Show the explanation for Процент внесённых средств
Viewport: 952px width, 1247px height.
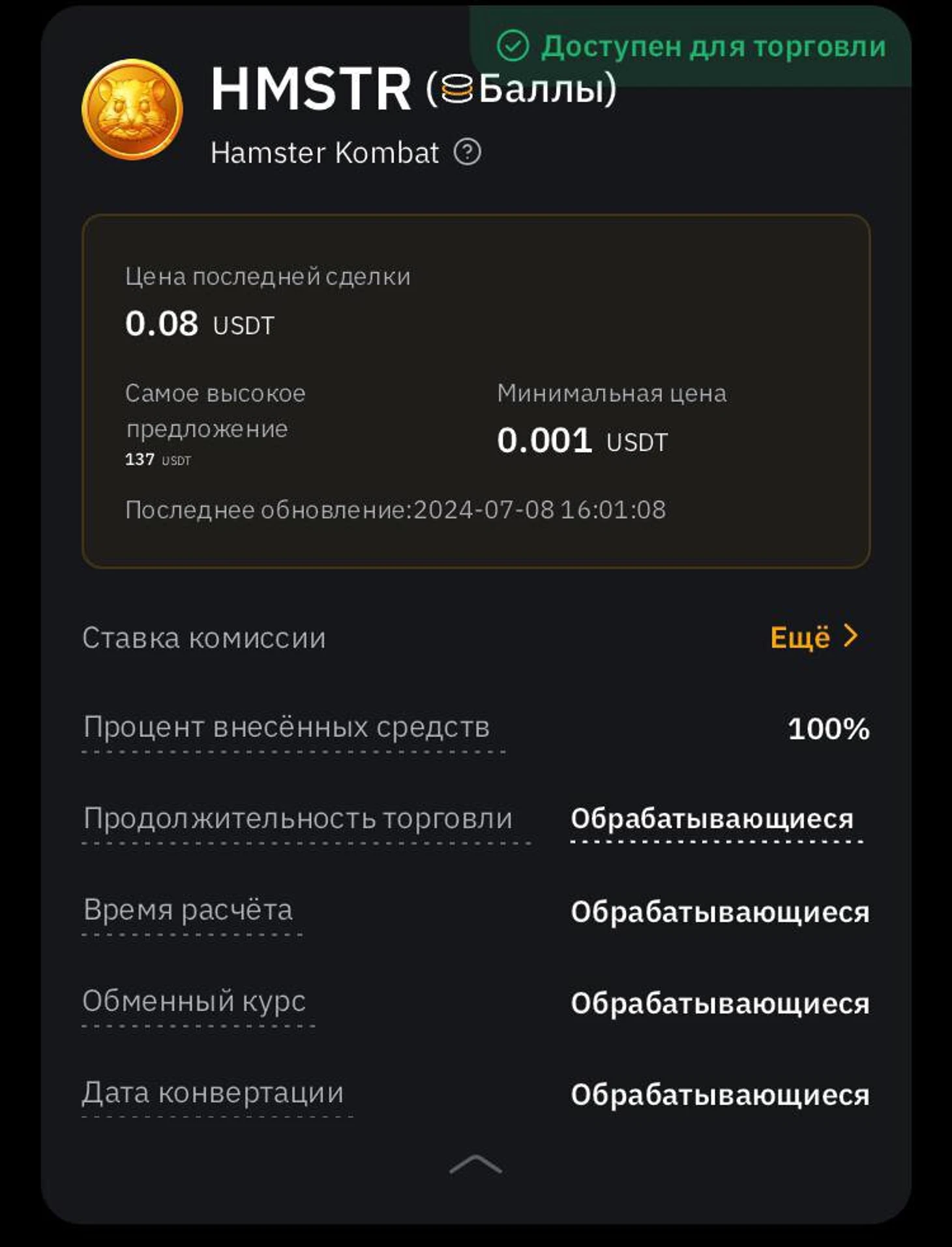tap(287, 728)
